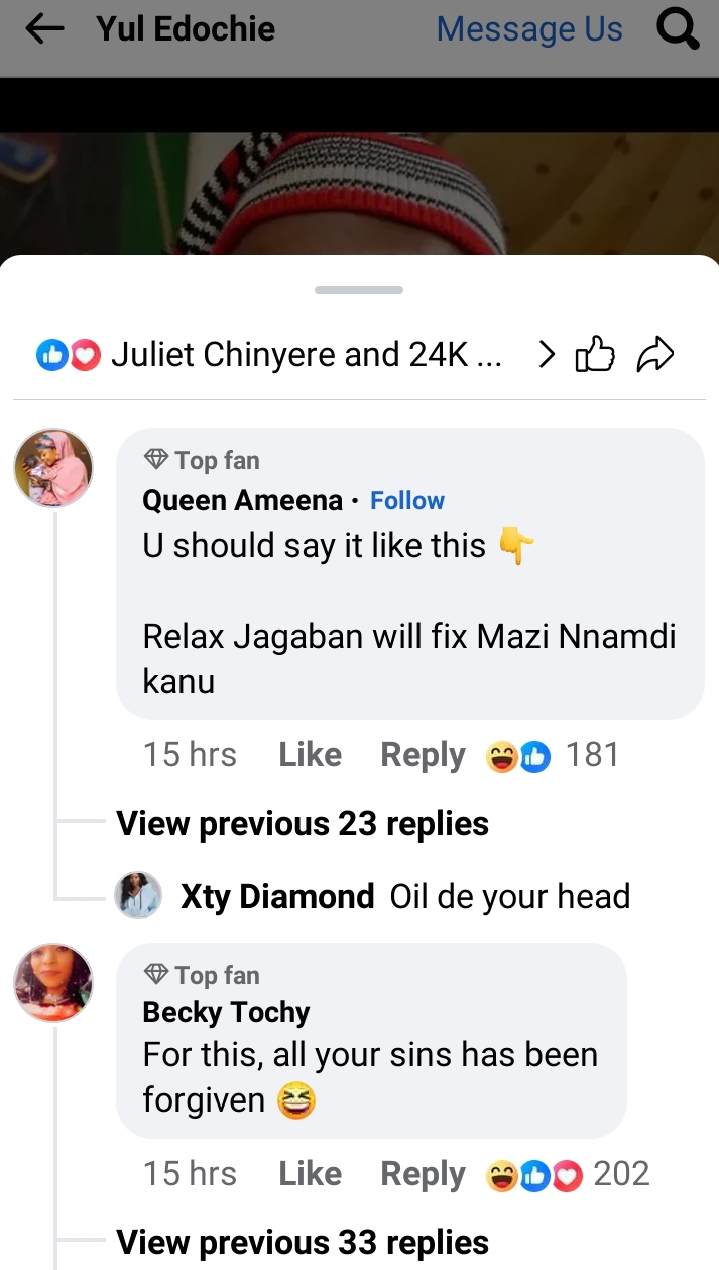Follow Queen Ameena
This screenshot has width=719, height=1270.
click(x=407, y=500)
